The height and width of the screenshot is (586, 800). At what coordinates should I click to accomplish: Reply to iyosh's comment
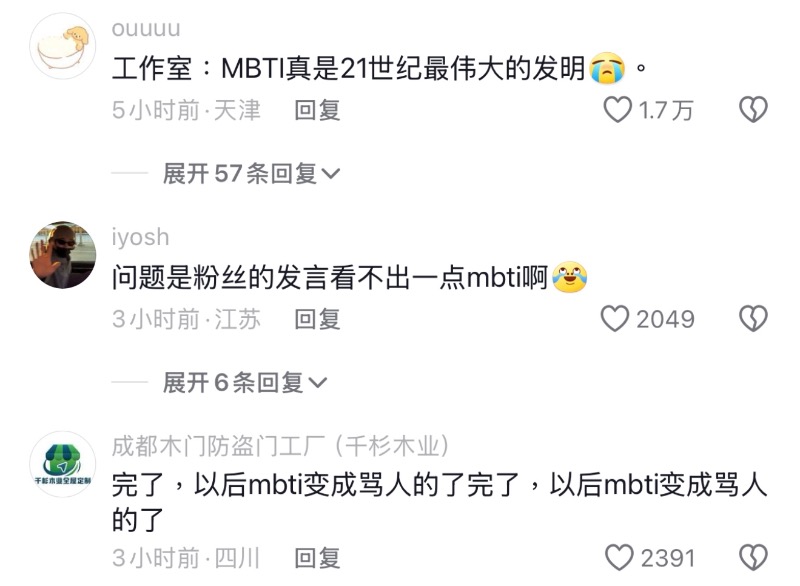pyautogui.click(x=317, y=319)
